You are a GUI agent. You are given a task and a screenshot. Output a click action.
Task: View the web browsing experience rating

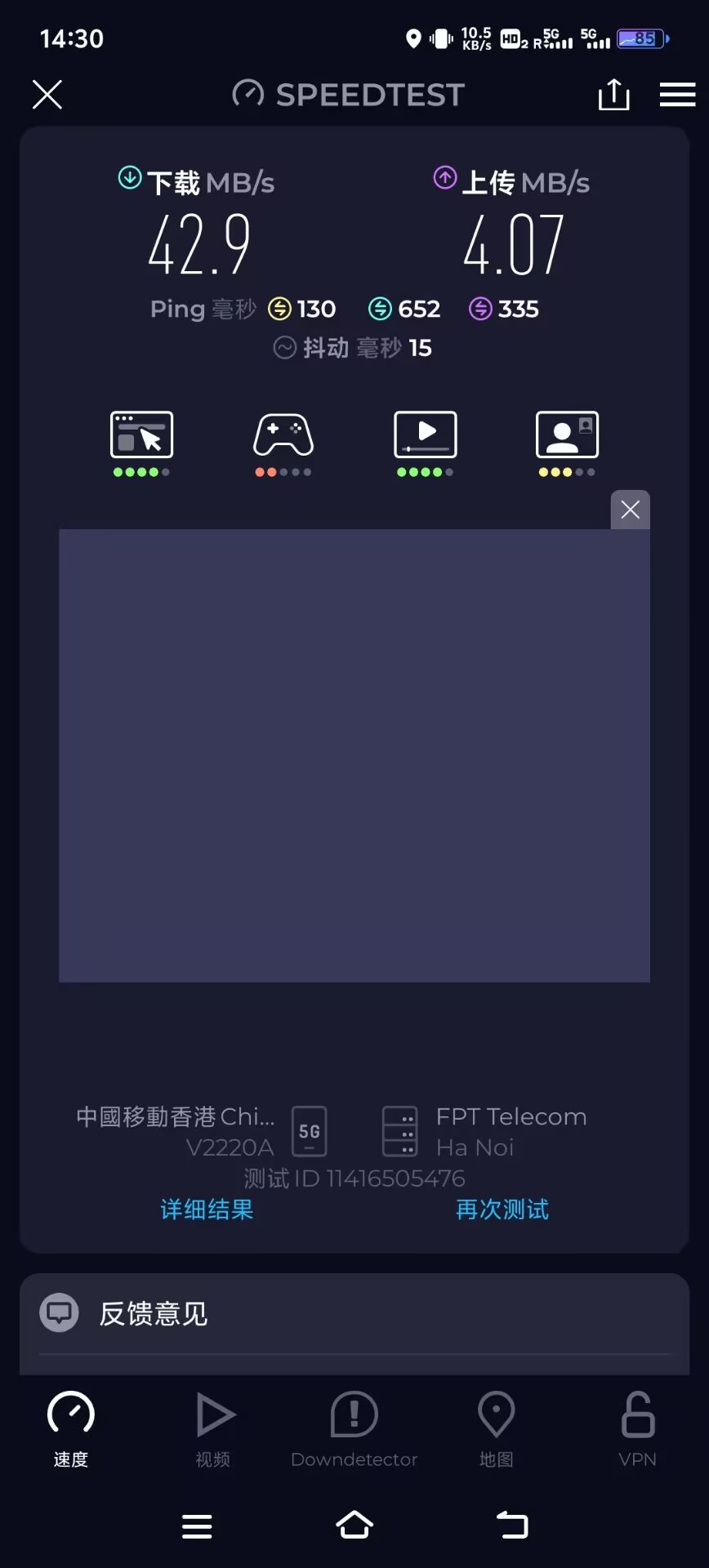pyautogui.click(x=141, y=443)
